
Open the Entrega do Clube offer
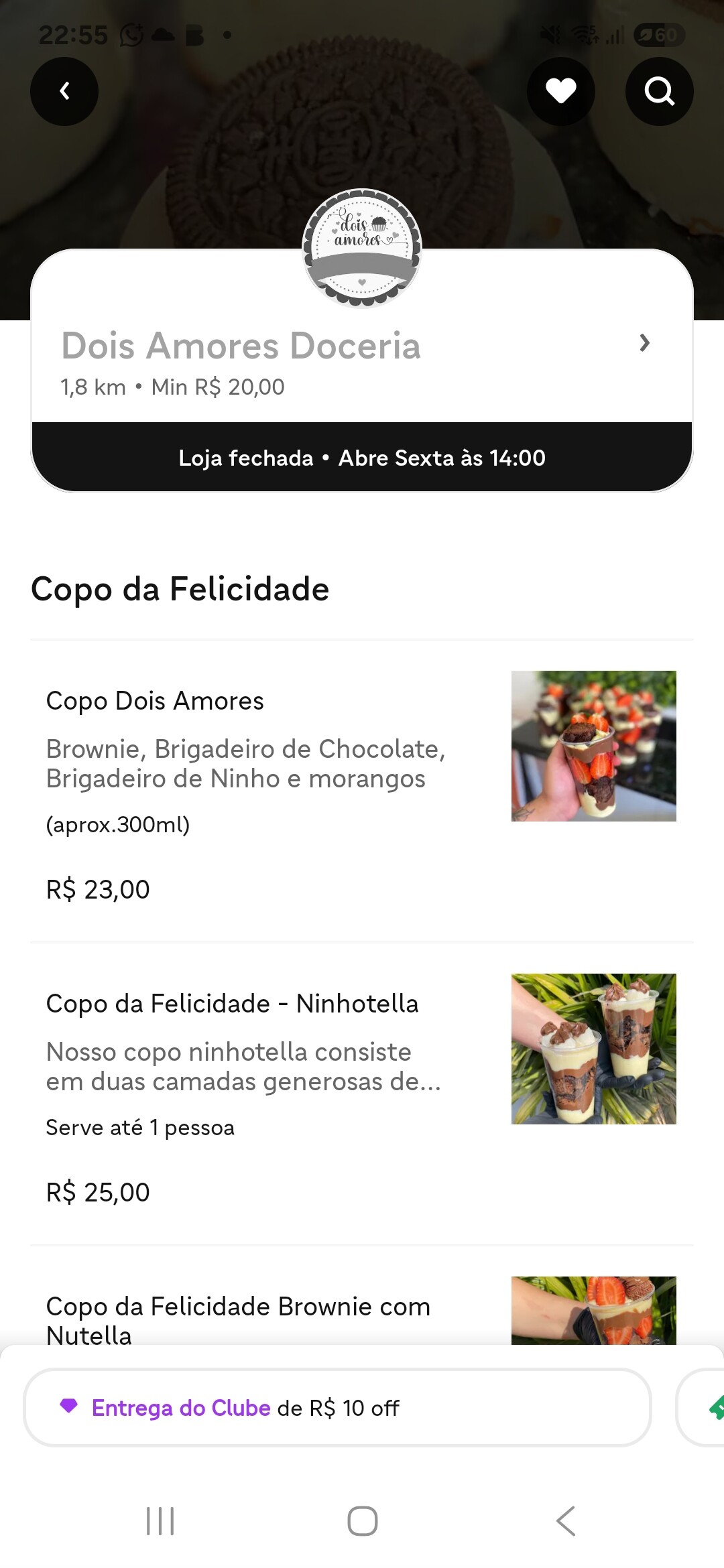337,1408
